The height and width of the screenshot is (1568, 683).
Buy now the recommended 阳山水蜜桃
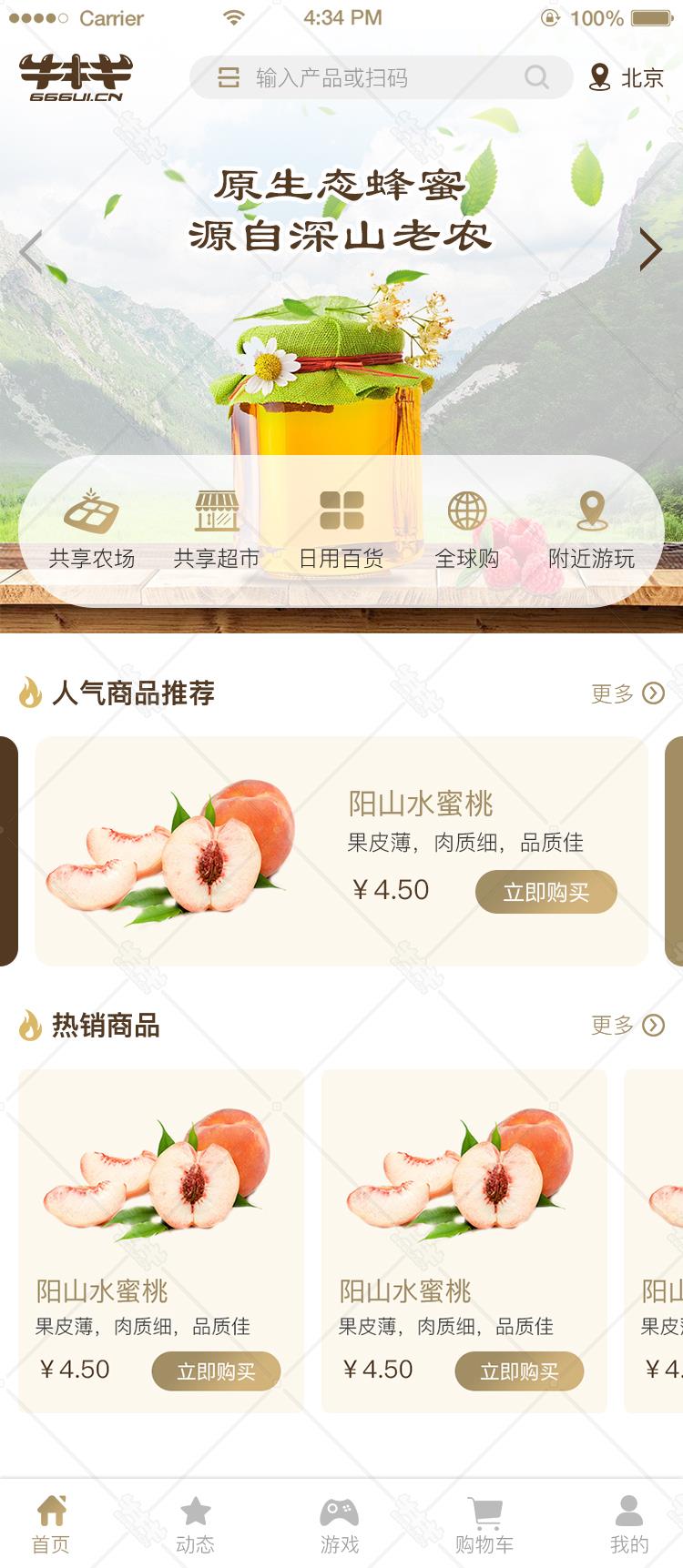point(545,893)
